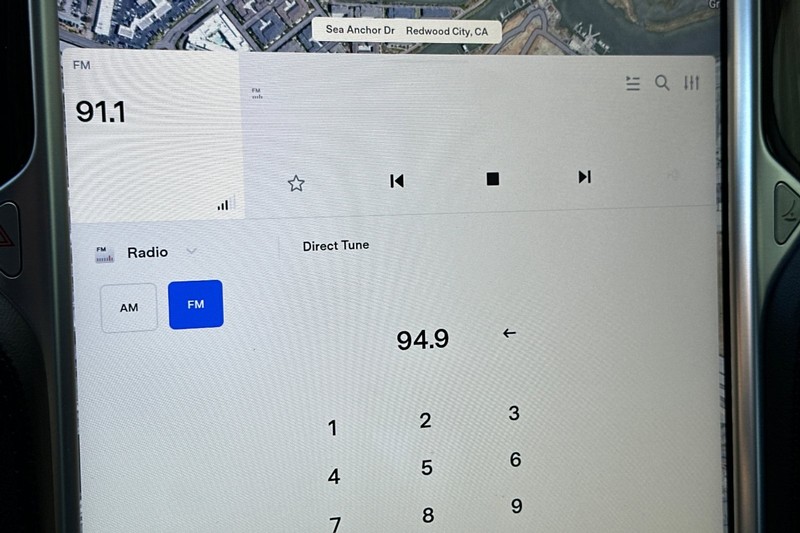Select the FM band
This screenshot has width=800, height=533.
click(x=196, y=304)
